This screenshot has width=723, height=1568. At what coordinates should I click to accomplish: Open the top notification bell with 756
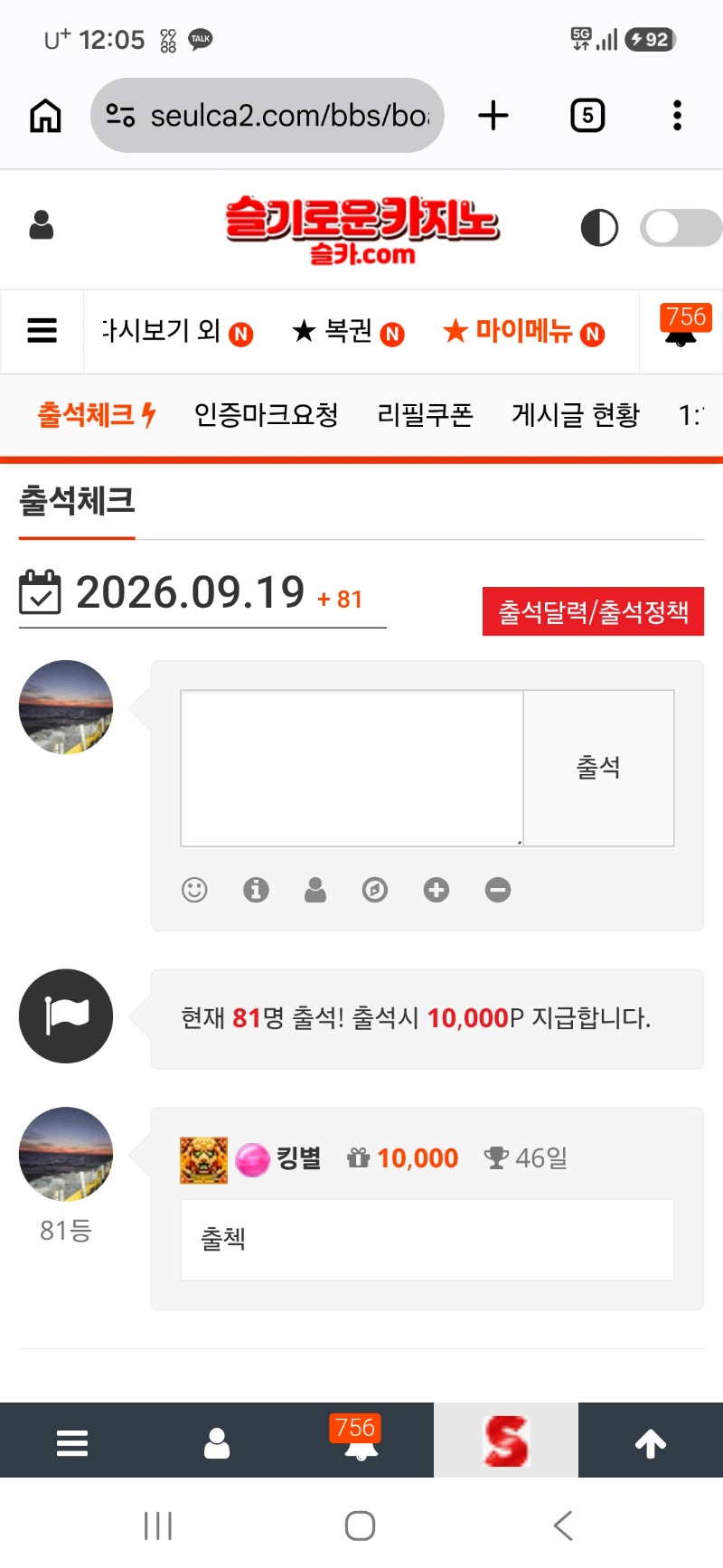point(681,327)
